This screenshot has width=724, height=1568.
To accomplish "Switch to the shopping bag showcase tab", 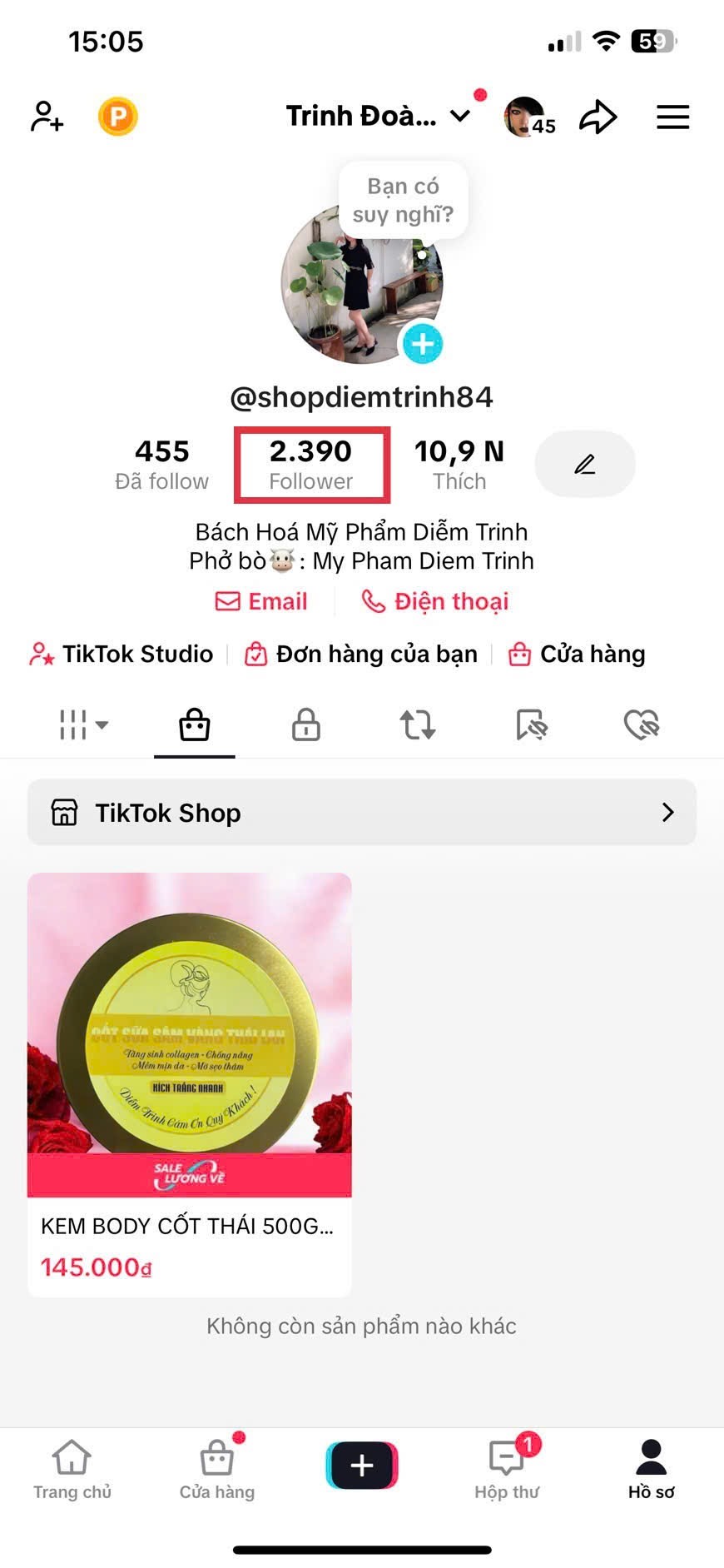I will tap(195, 724).
